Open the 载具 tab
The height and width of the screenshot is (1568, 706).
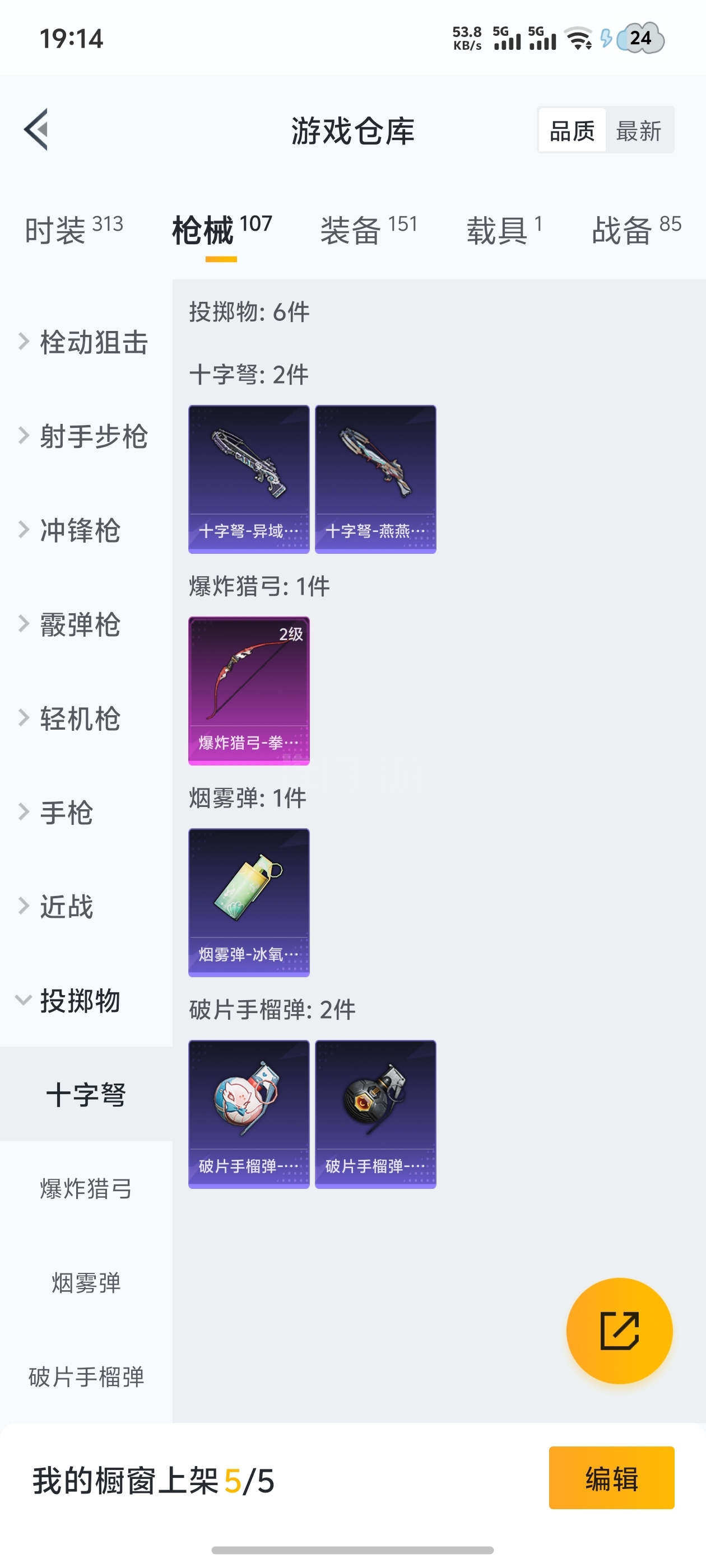tap(503, 230)
